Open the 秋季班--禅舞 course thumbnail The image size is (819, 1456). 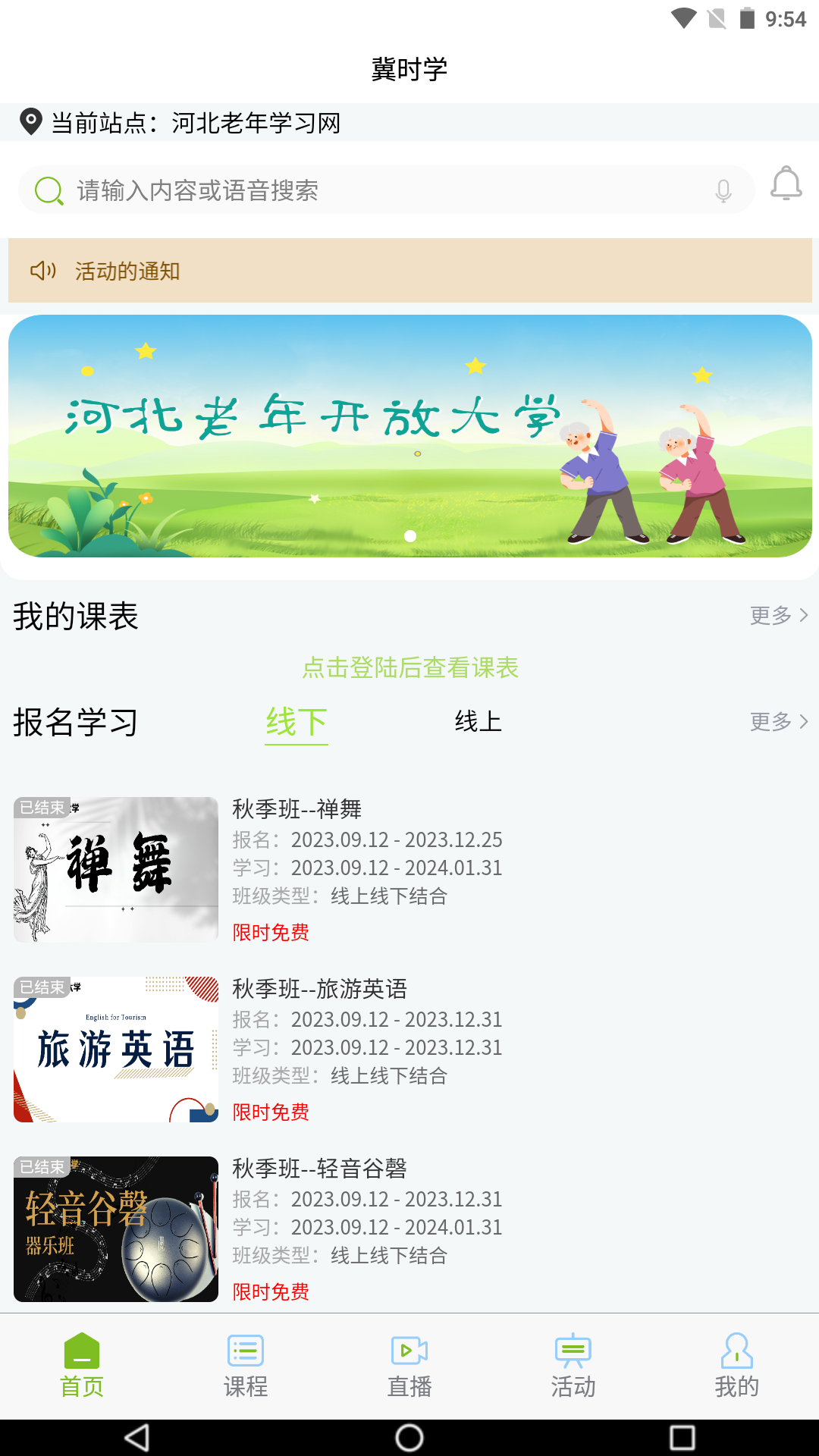coord(115,869)
